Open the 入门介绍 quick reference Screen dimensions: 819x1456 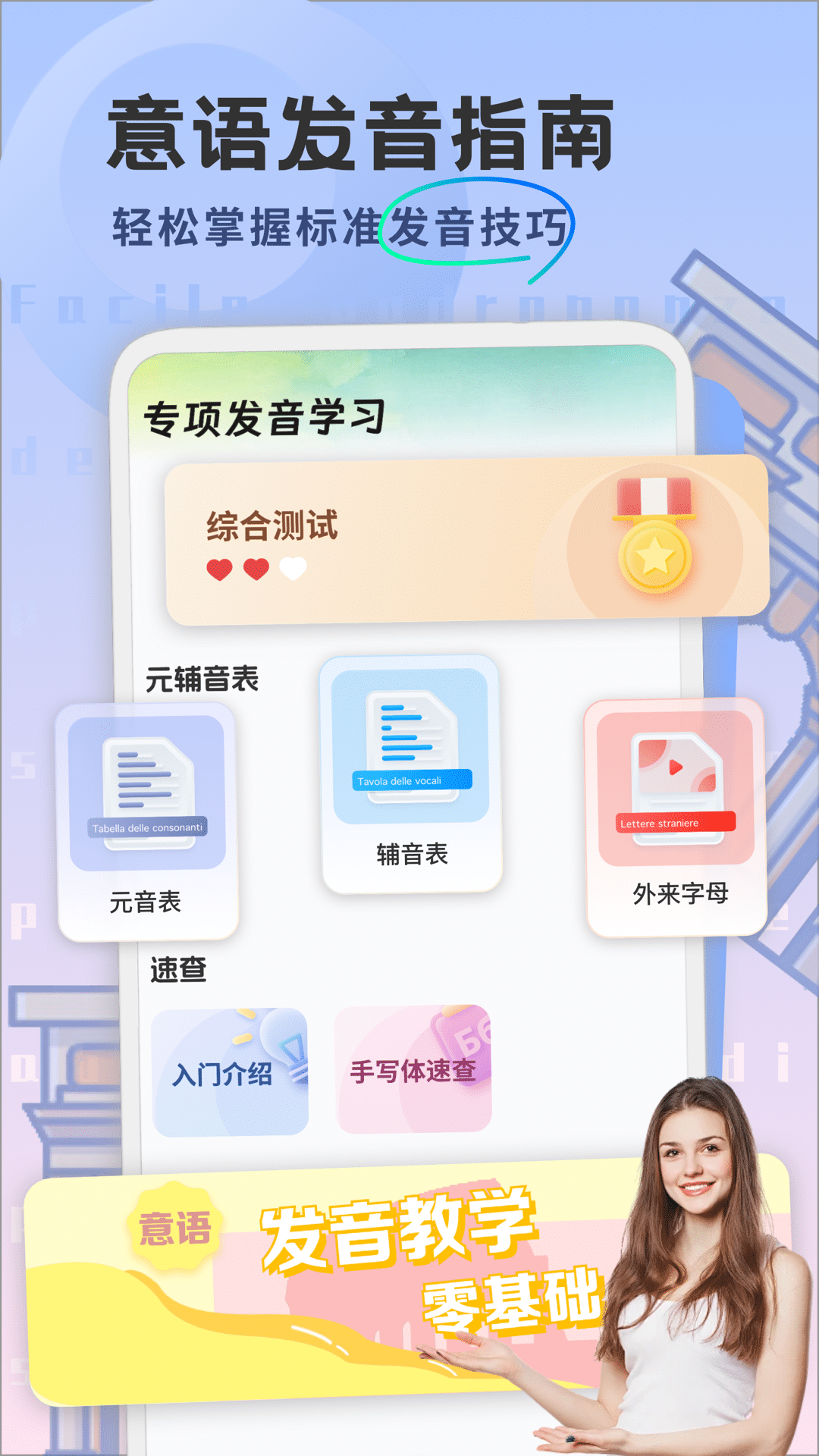click(x=227, y=1069)
